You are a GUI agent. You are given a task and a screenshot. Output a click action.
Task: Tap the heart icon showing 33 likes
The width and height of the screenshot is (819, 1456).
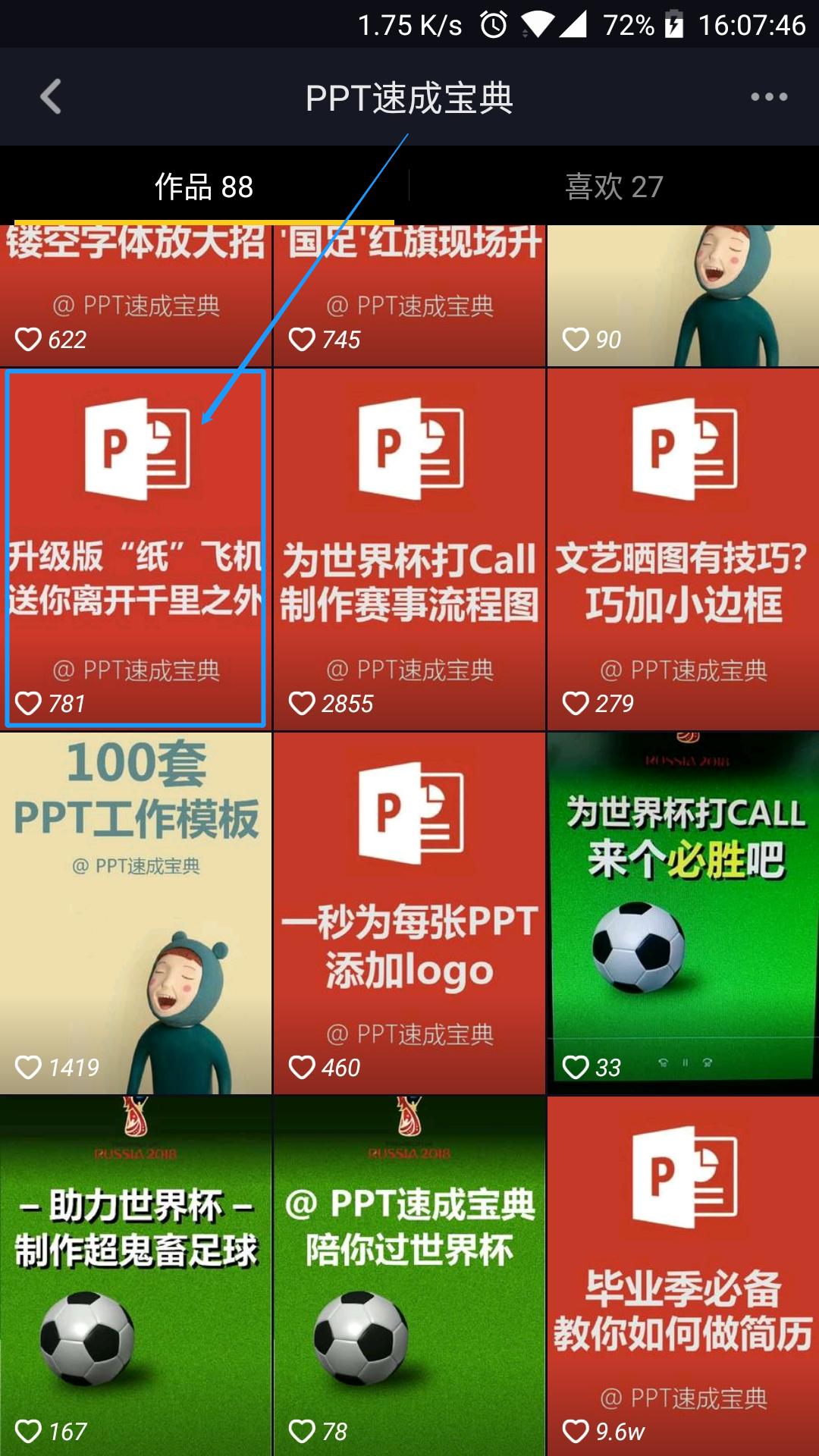tap(576, 1067)
